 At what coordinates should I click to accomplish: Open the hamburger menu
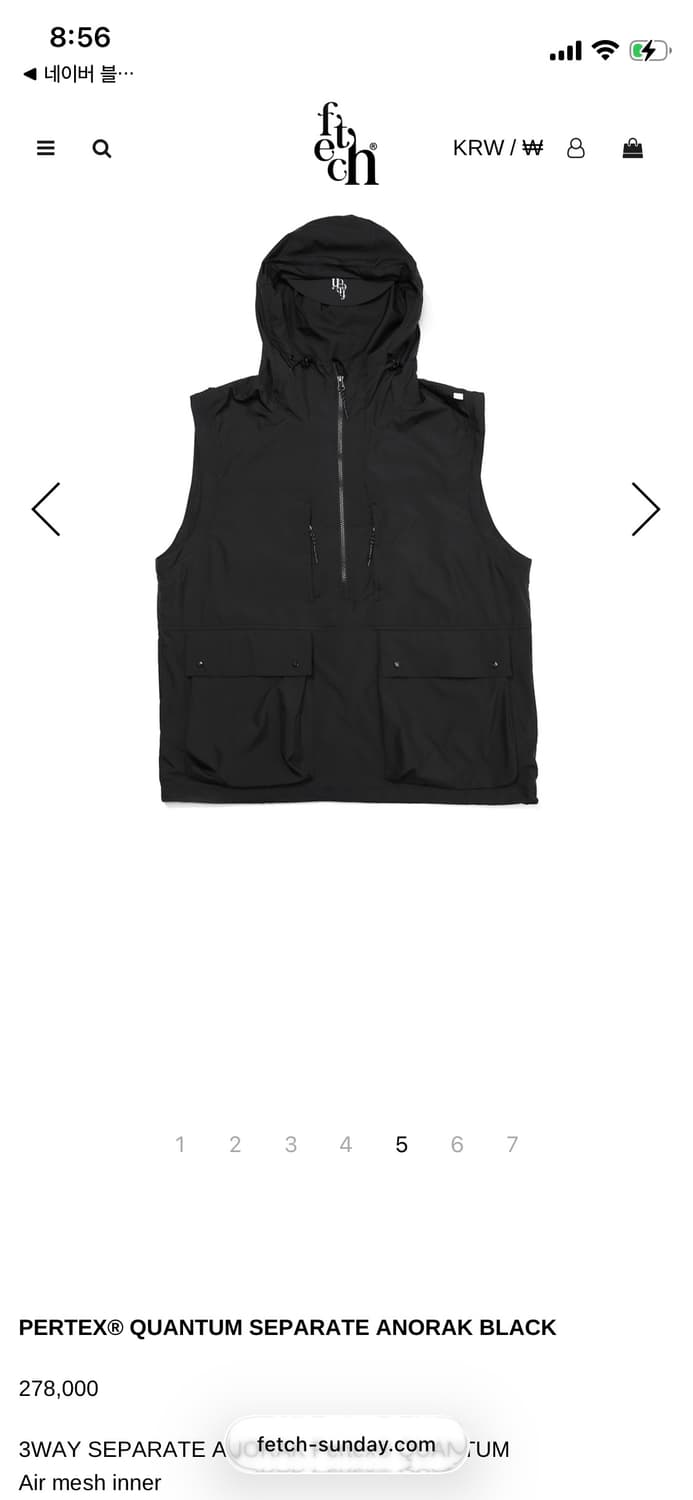click(x=46, y=148)
